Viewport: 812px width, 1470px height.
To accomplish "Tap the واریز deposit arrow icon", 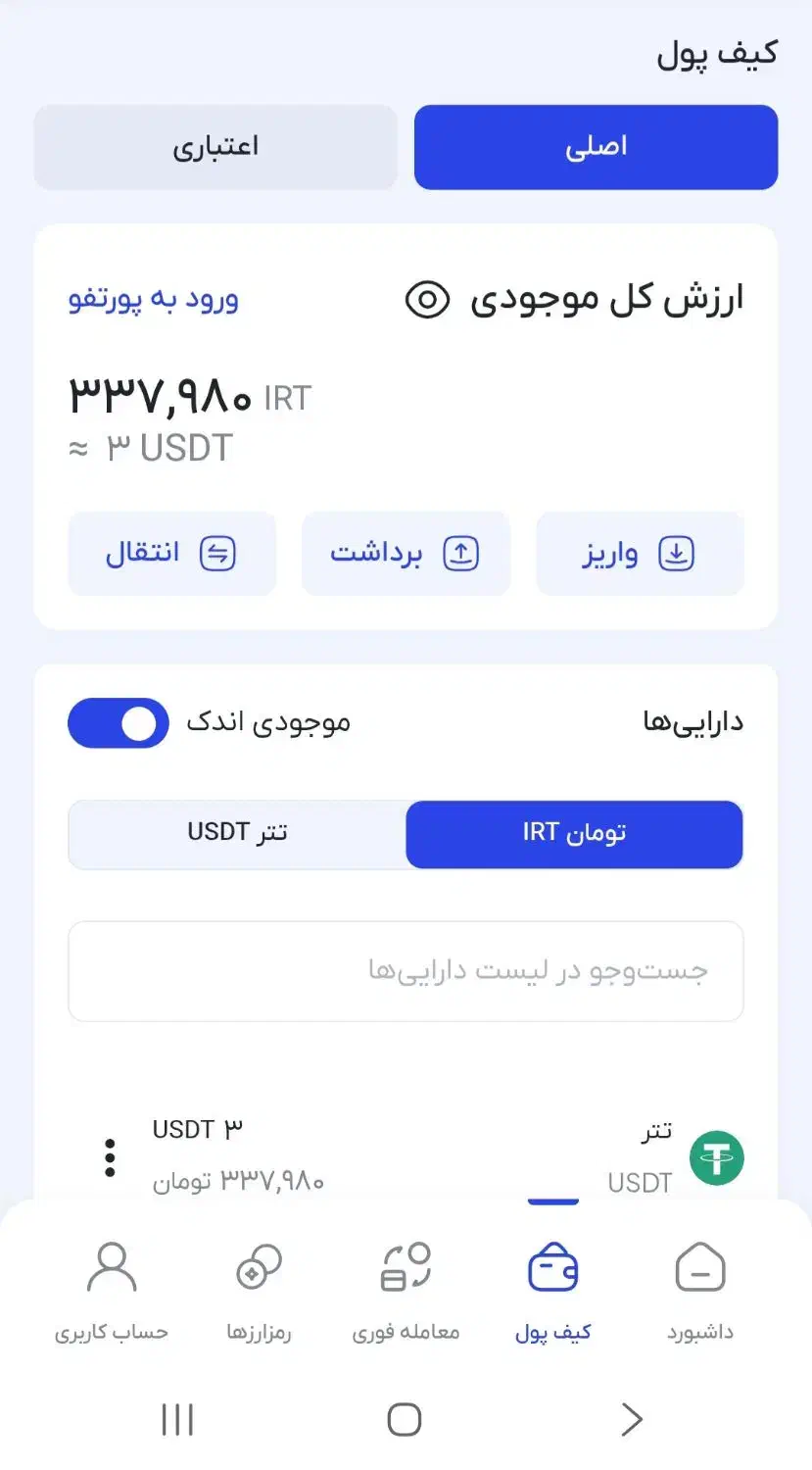I will click(674, 553).
